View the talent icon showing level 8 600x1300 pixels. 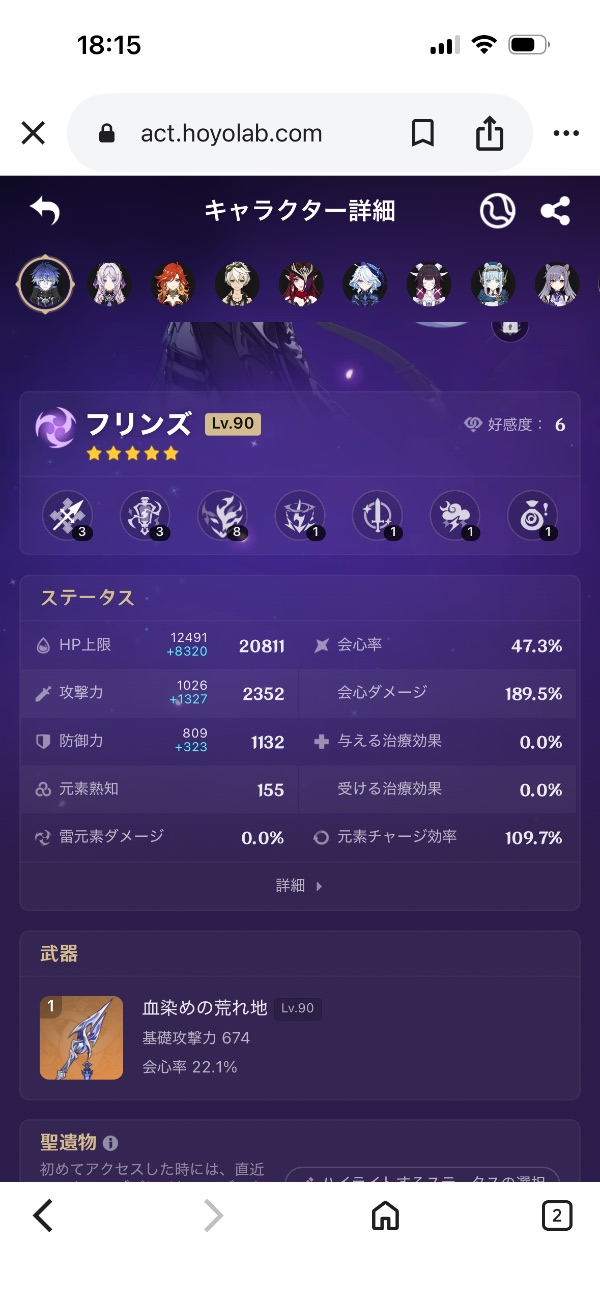point(222,515)
